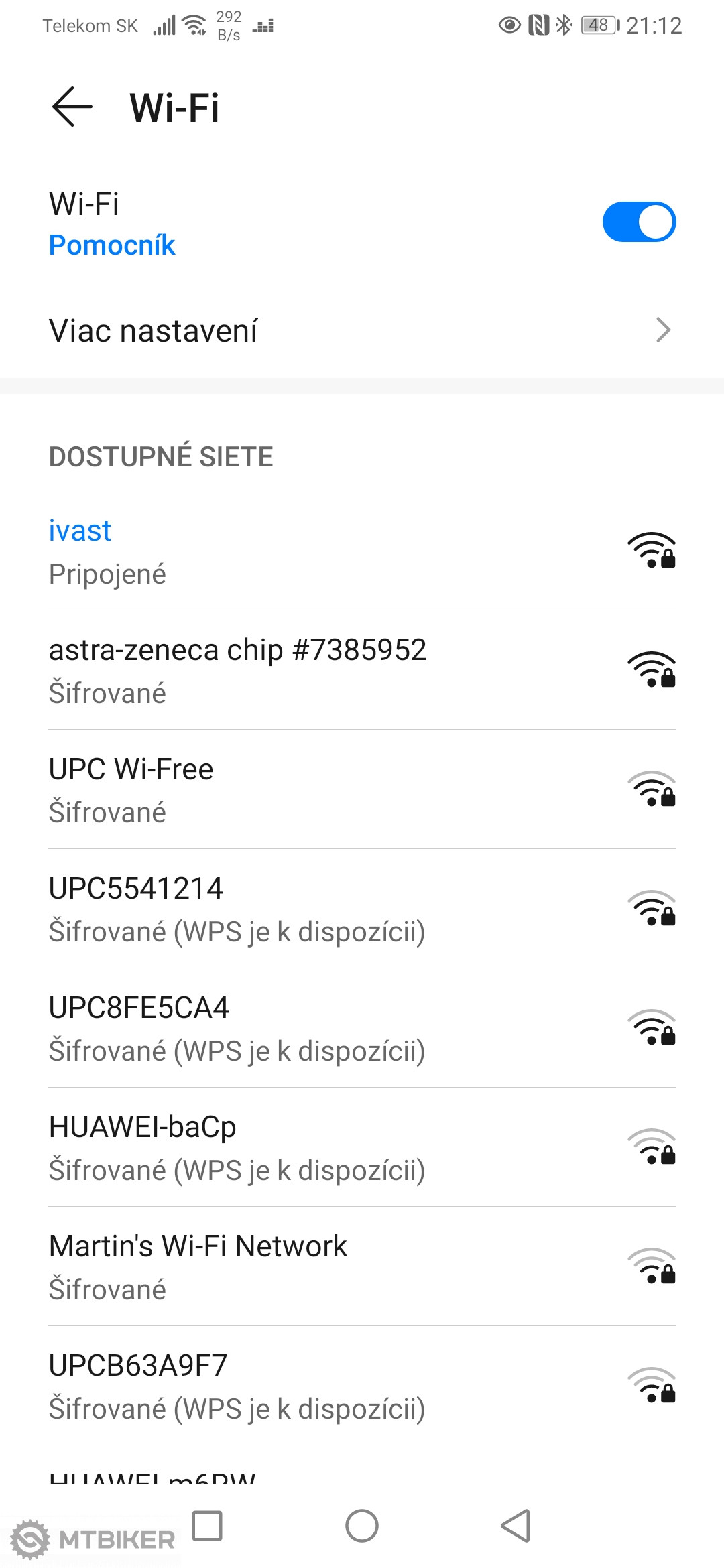
Task: Connect to UPC Wi-Free network
Action: [x=362, y=789]
